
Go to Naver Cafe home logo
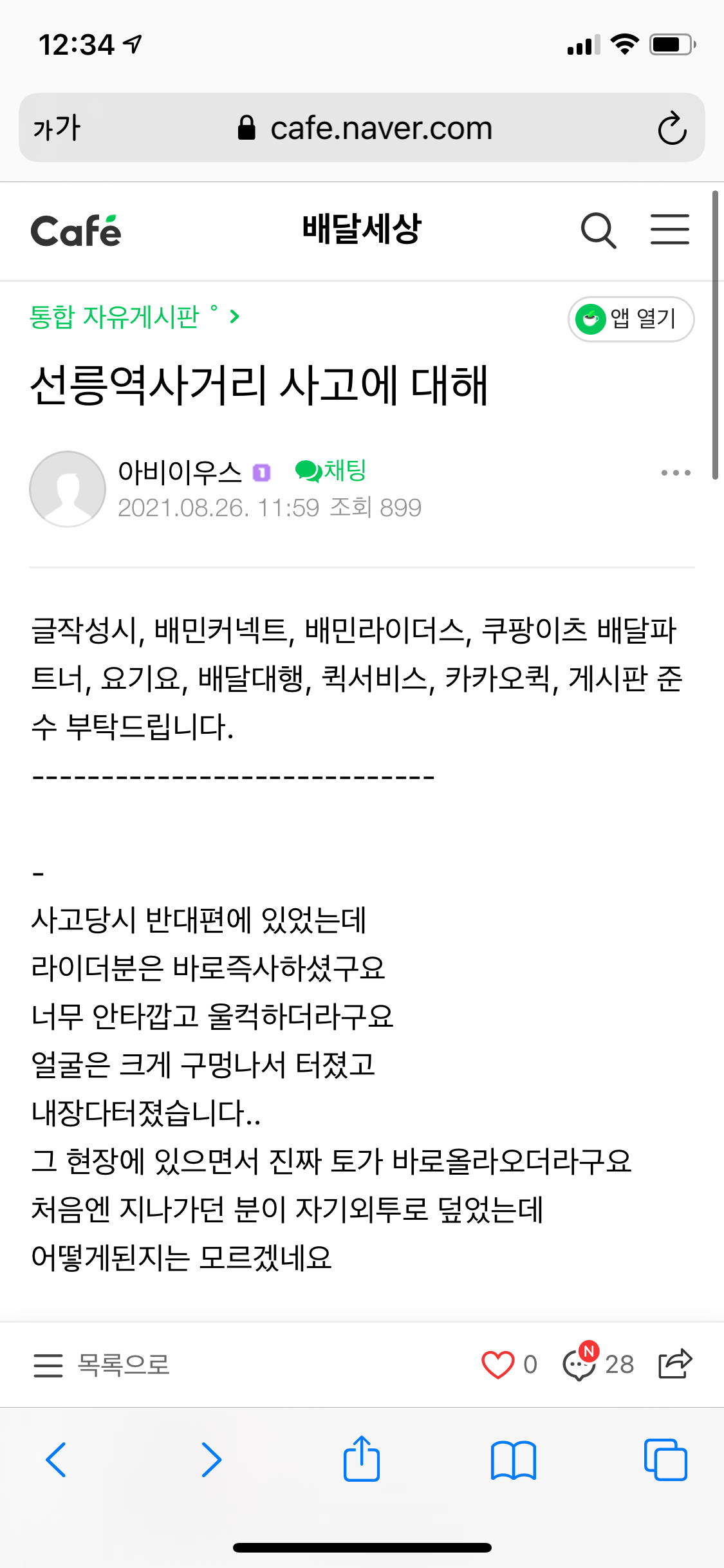(76, 232)
